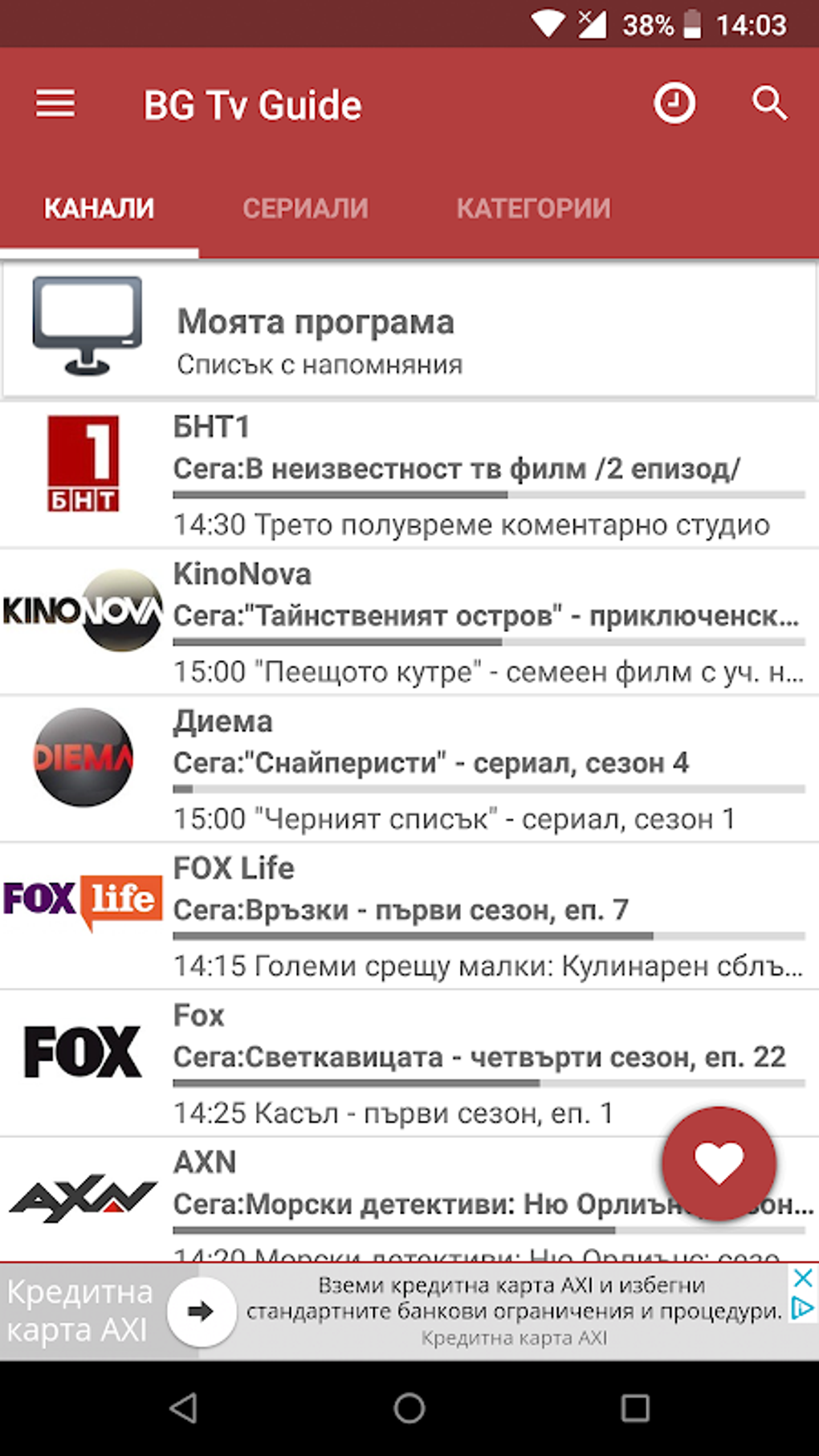Viewport: 819px width, 1456px height.
Task: Open the recent/history clock icon
Action: click(673, 103)
